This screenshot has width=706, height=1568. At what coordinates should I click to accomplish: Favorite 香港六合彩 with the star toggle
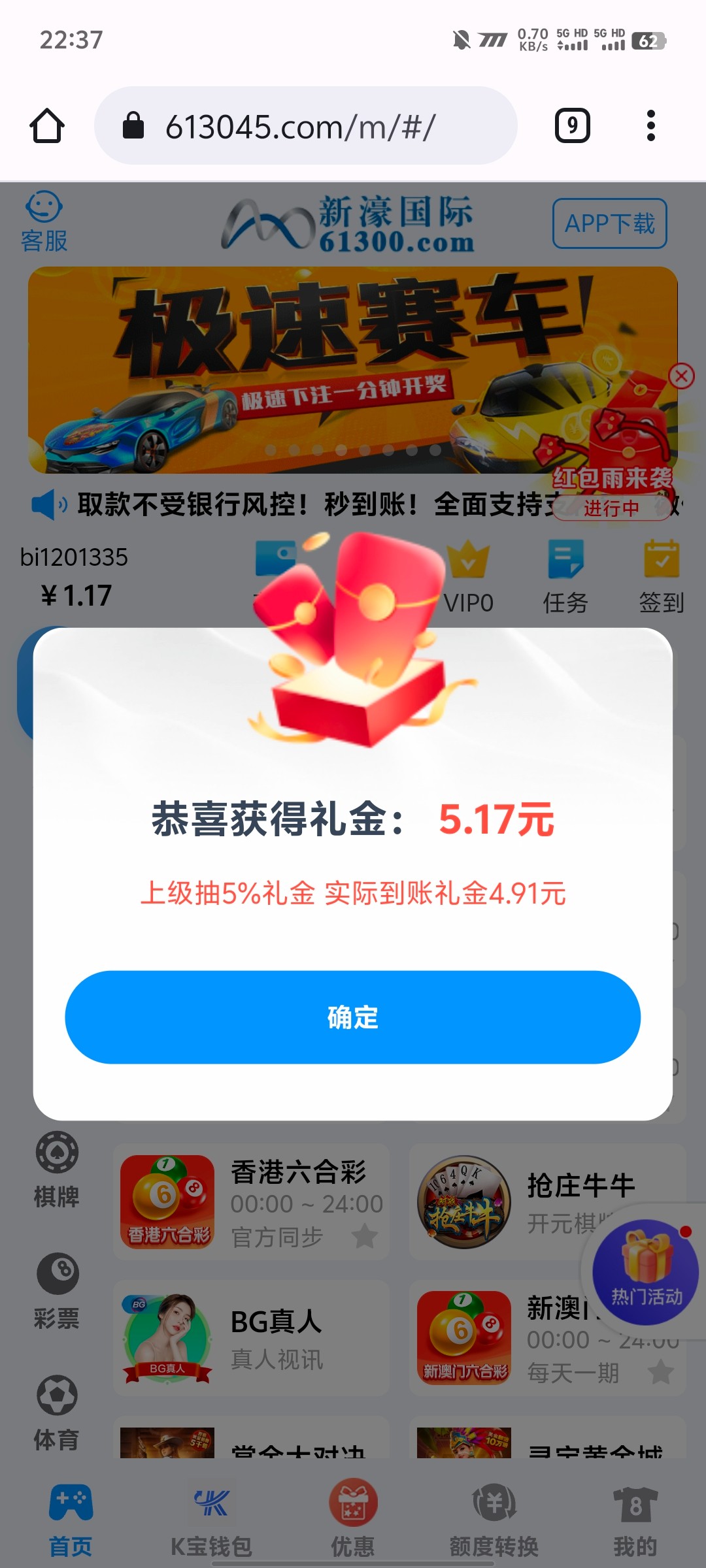[366, 1235]
